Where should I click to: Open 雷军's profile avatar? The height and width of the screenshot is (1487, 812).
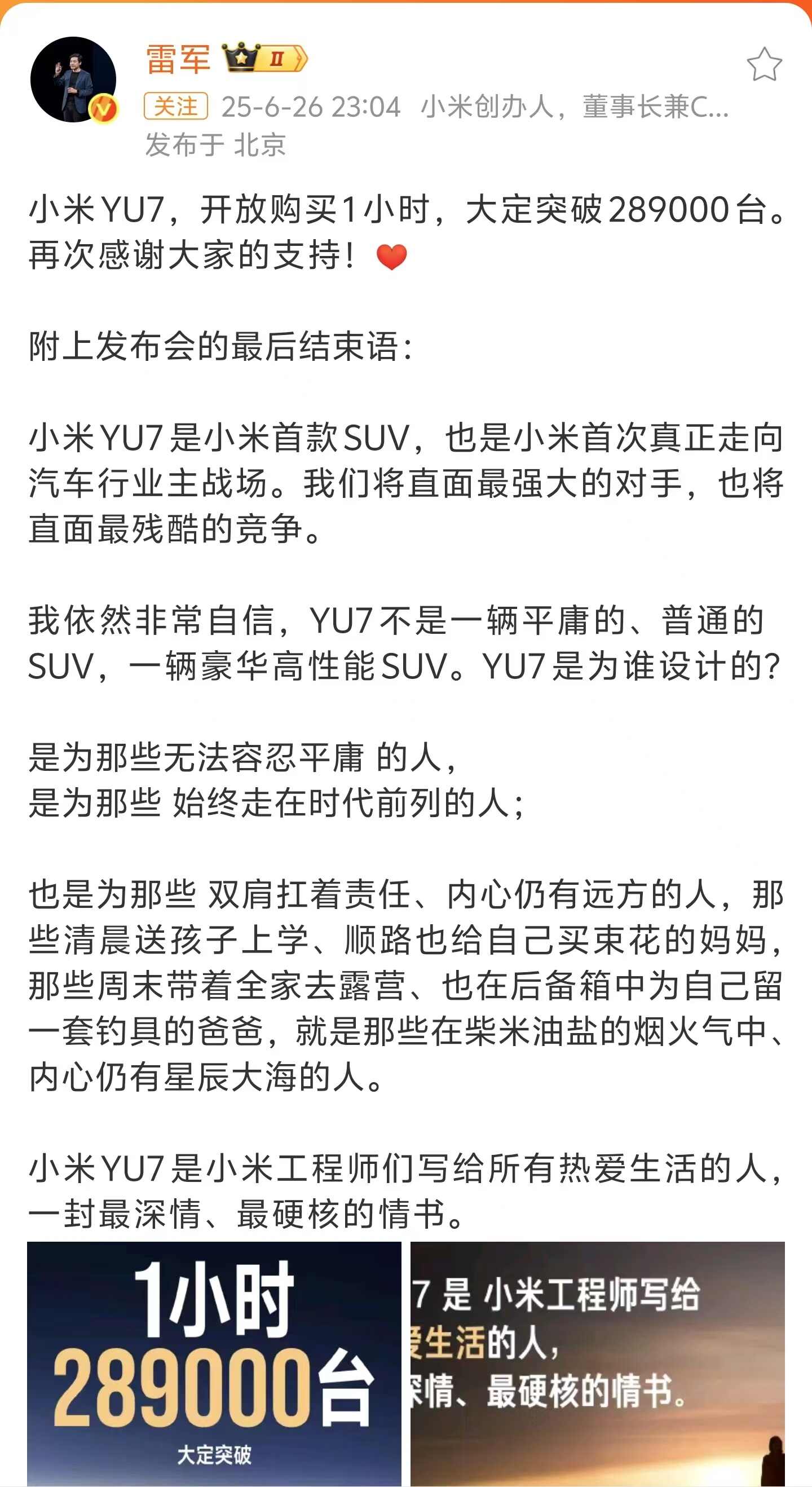click(73, 80)
